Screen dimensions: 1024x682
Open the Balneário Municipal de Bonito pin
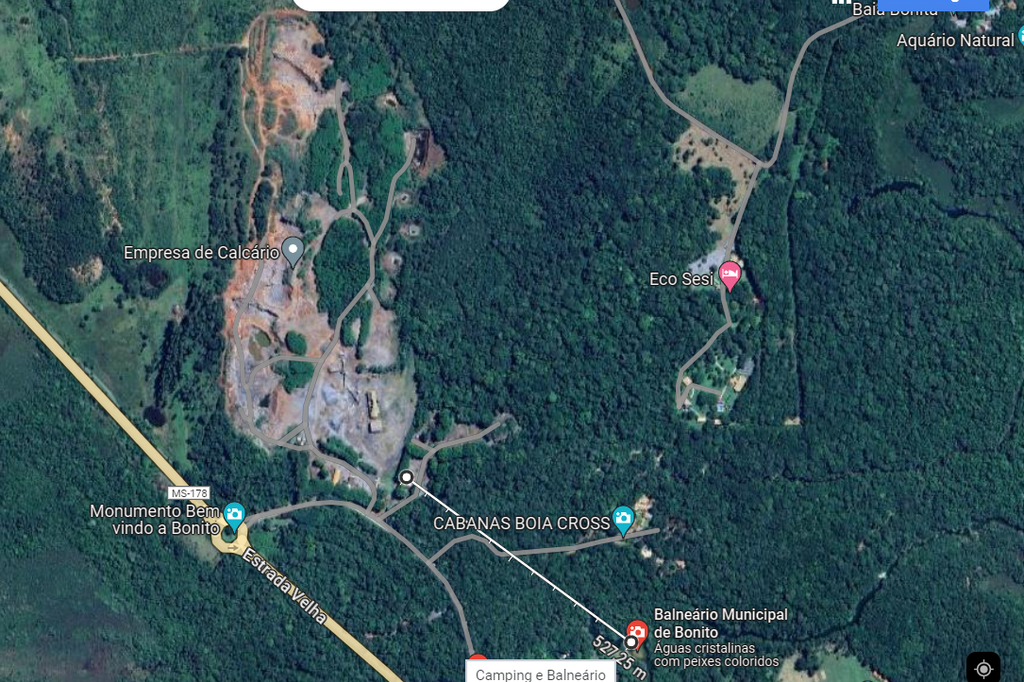coord(637,632)
